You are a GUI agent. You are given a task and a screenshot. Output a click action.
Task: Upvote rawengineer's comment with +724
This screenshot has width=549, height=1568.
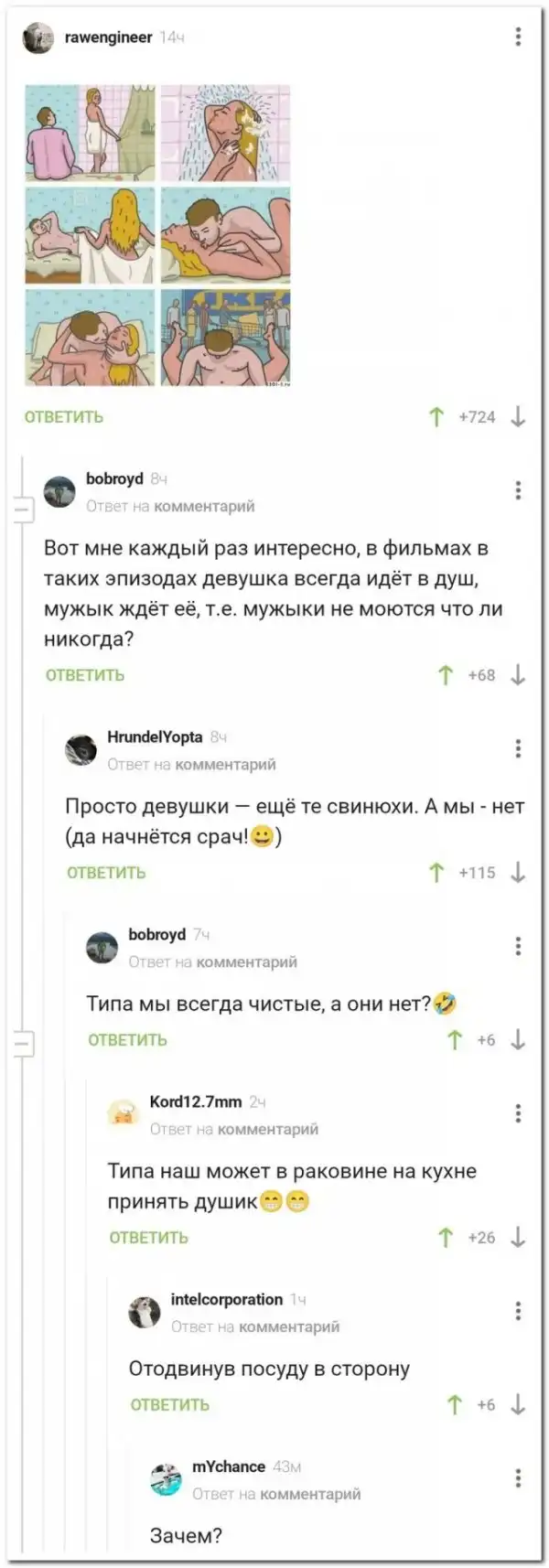(x=436, y=417)
